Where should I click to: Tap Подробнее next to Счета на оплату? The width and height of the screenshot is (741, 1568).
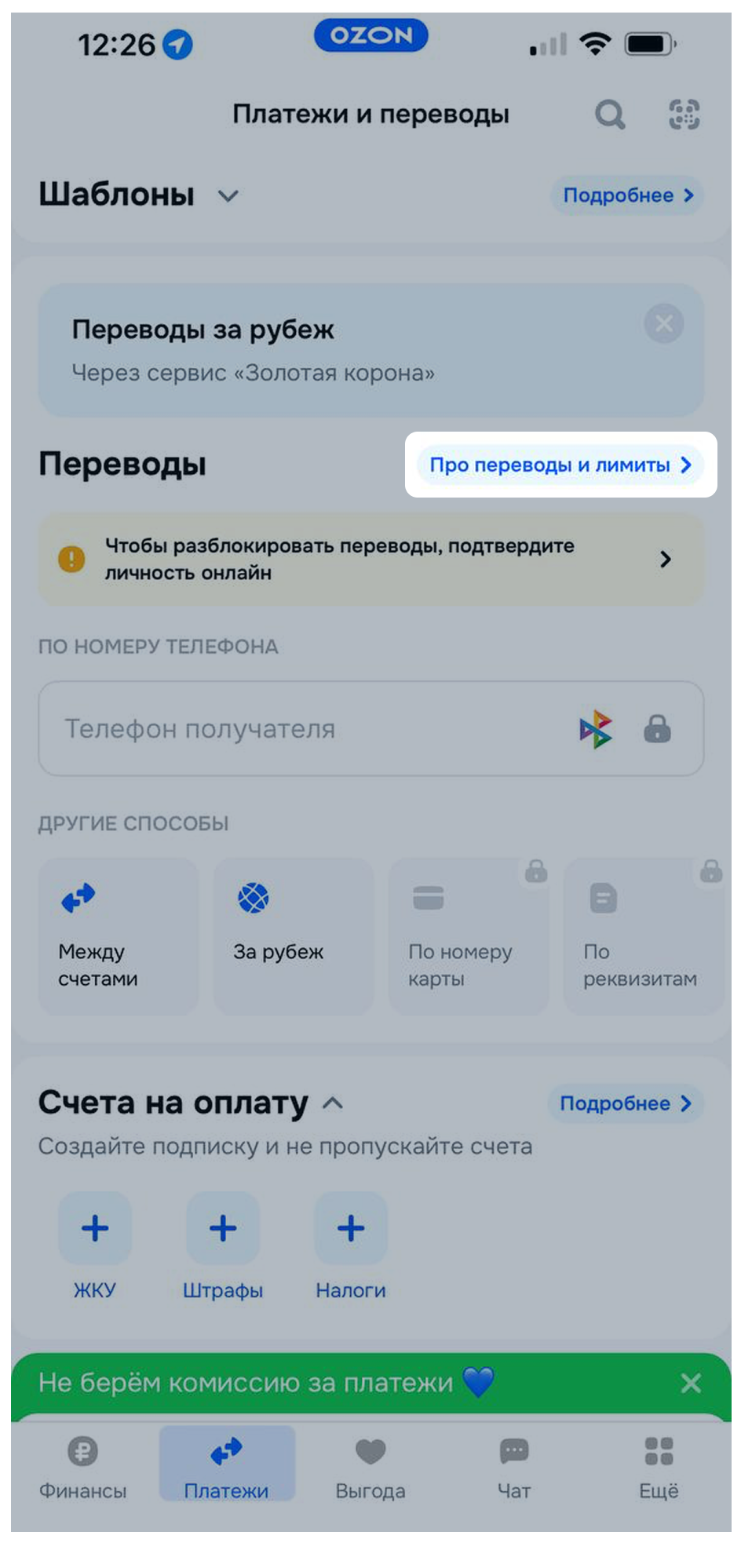(x=625, y=1103)
